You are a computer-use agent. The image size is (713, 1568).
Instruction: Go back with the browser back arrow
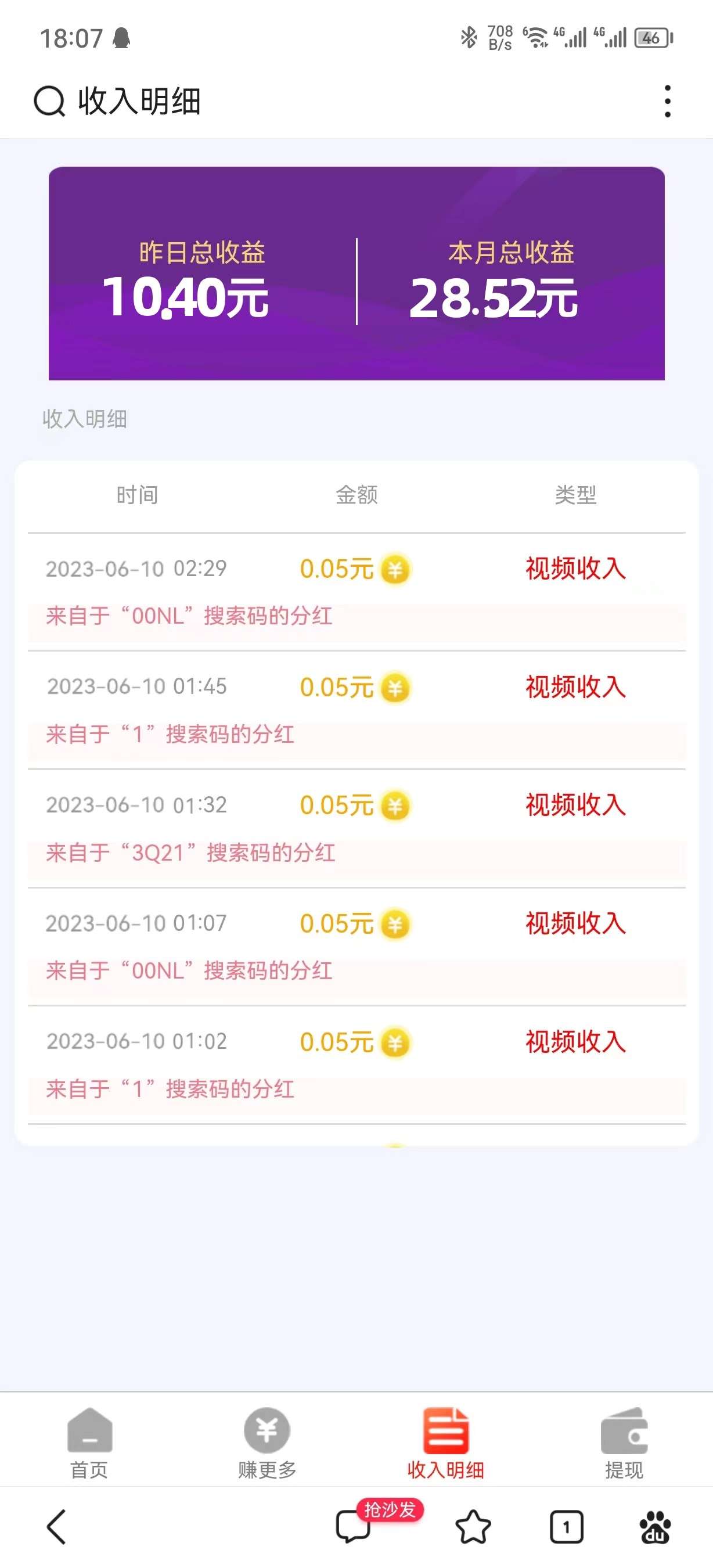point(56,1527)
